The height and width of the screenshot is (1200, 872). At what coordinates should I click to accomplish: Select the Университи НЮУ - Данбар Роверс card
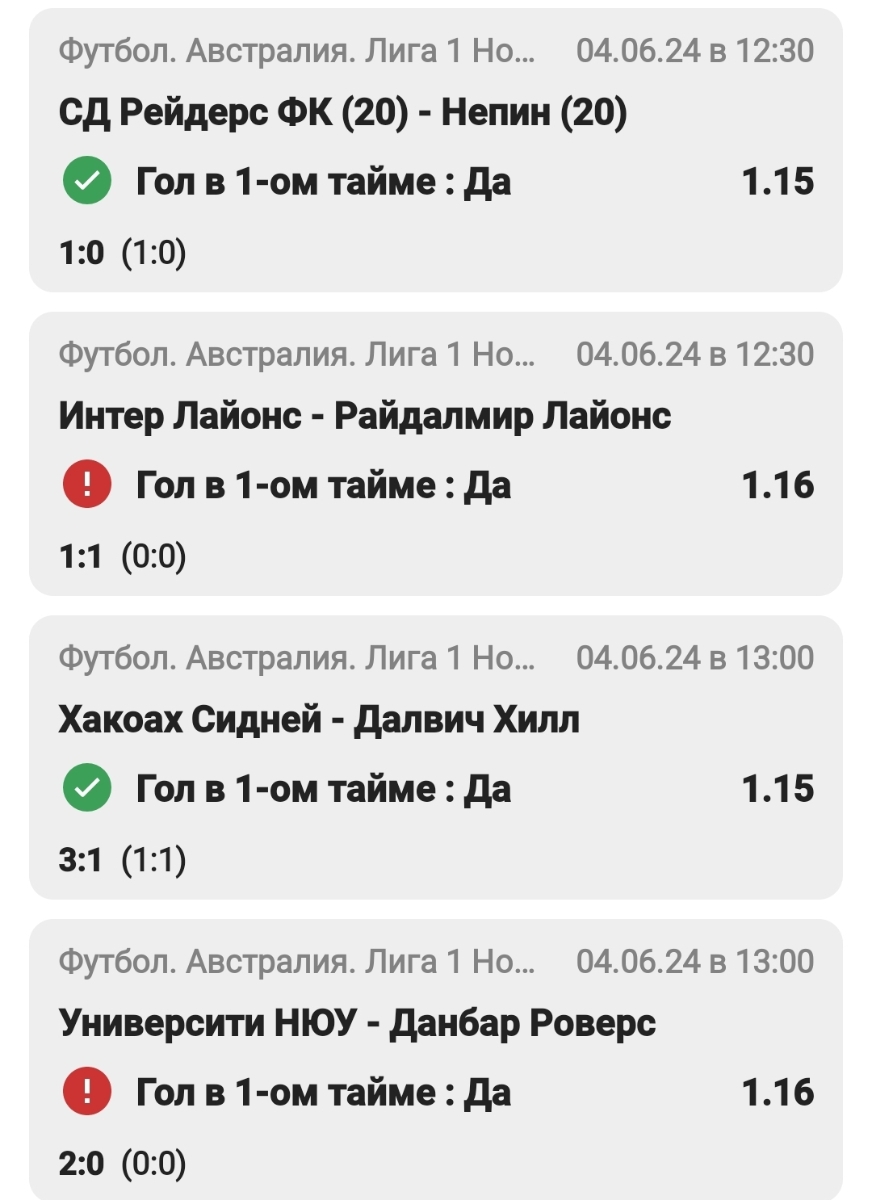point(357,1023)
